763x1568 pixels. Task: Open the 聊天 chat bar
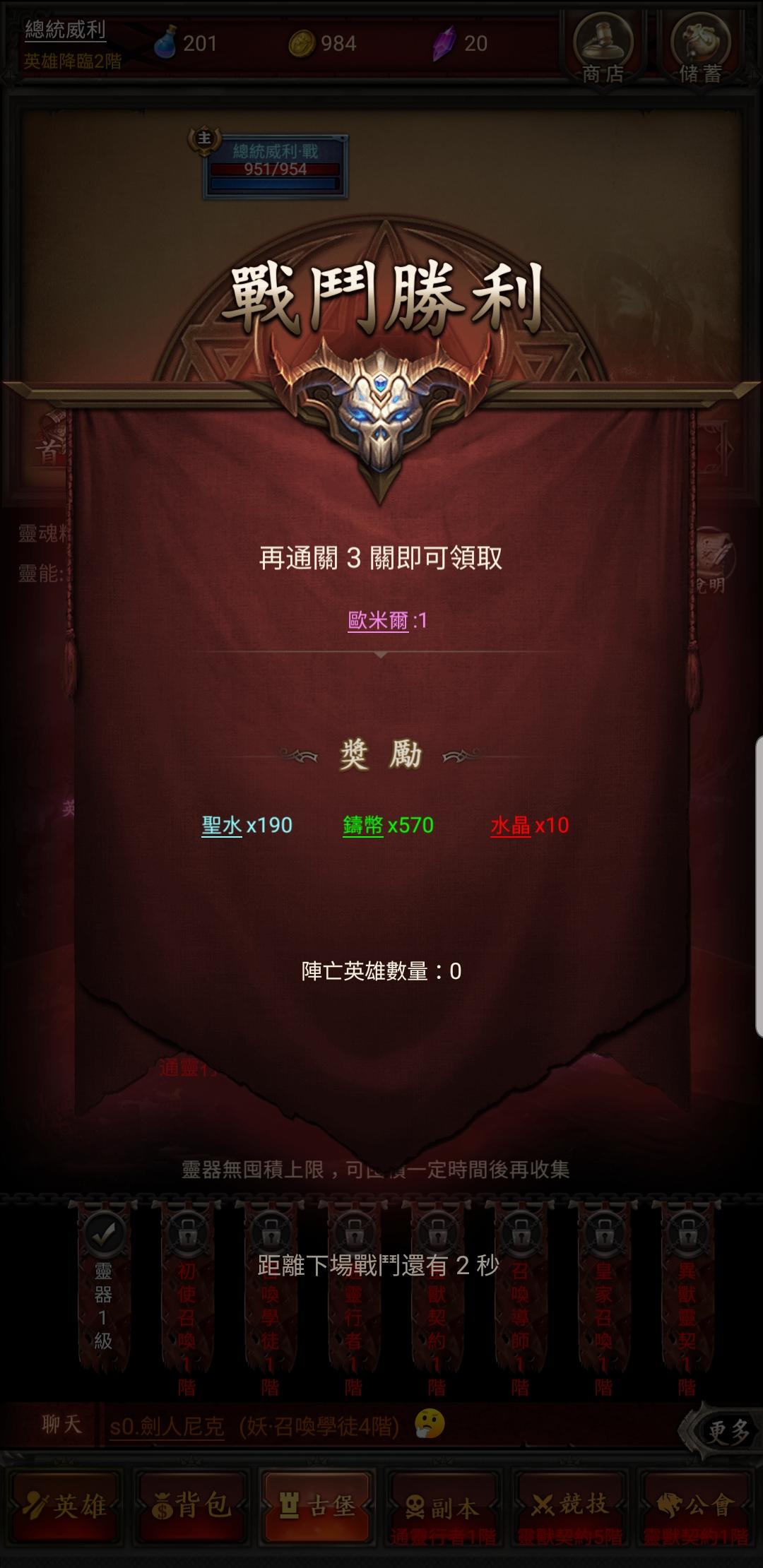click(61, 1425)
